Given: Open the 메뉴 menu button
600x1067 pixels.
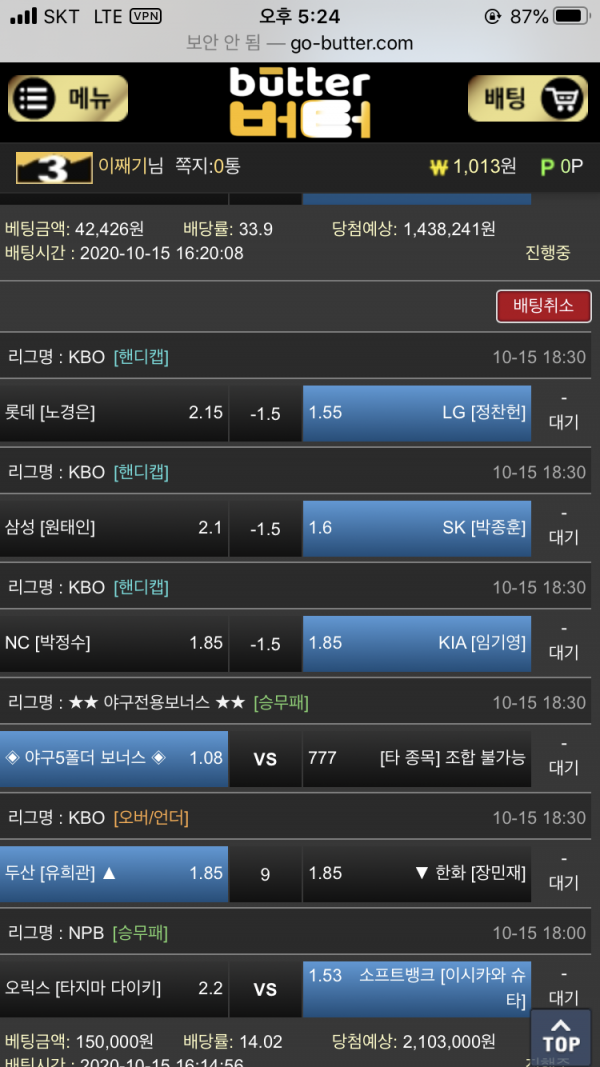Looking at the screenshot, I should point(68,99).
